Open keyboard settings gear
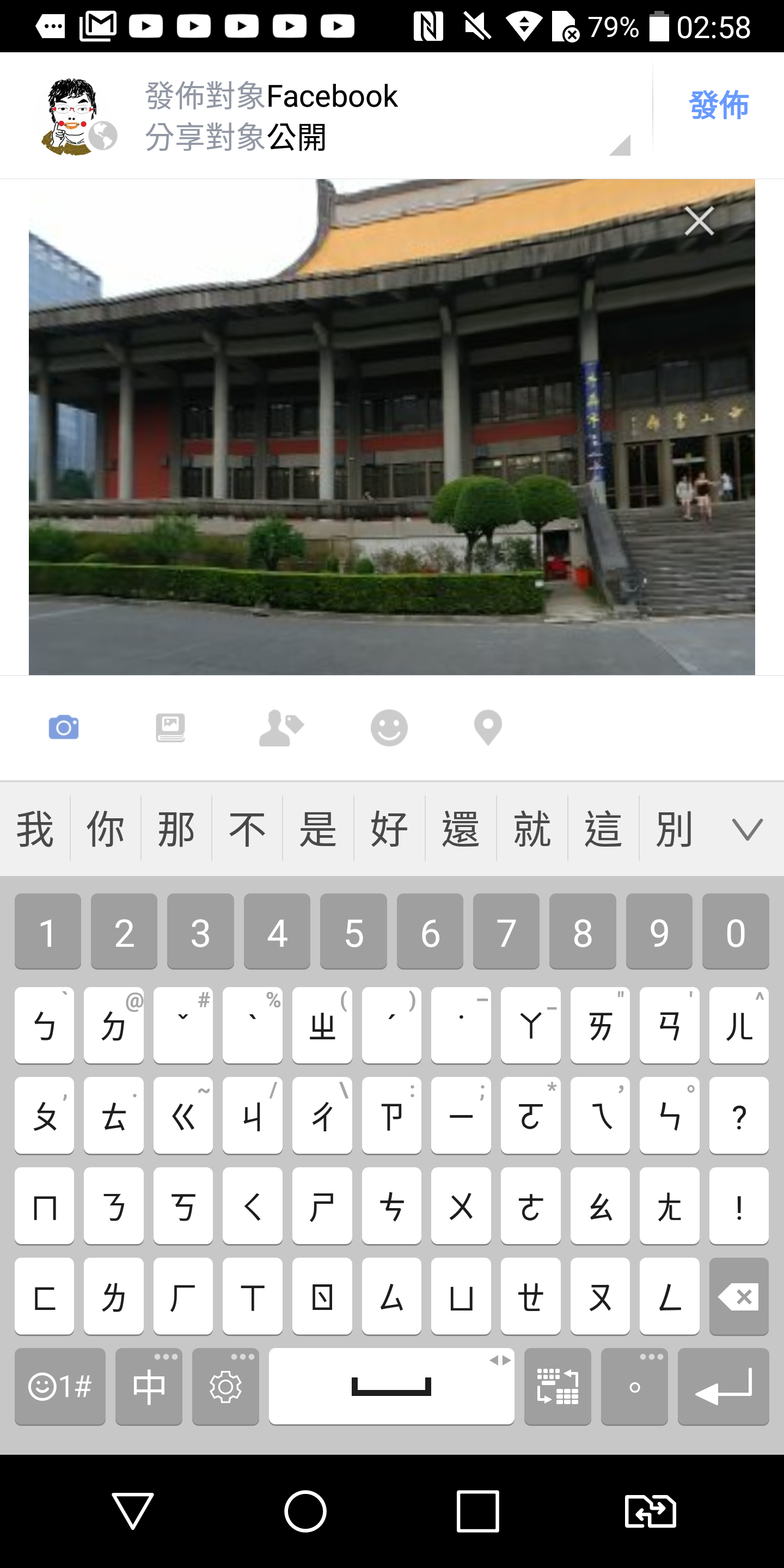 [x=225, y=1387]
